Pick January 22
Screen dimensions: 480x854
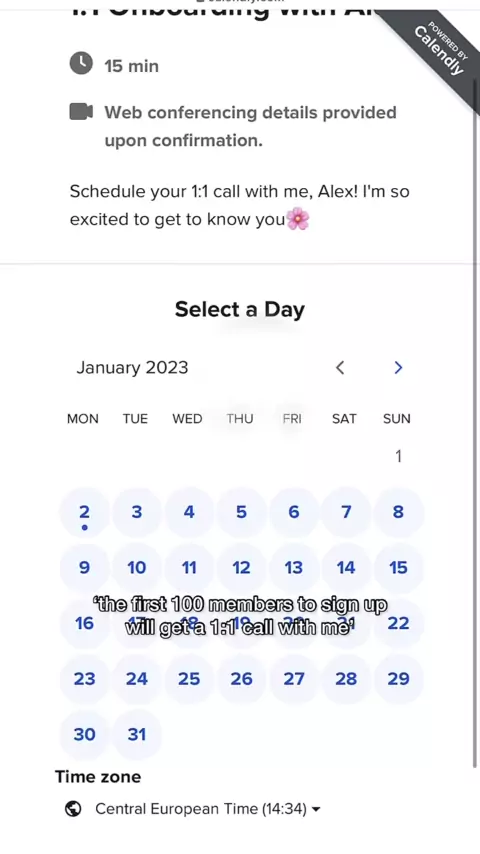tap(398, 624)
